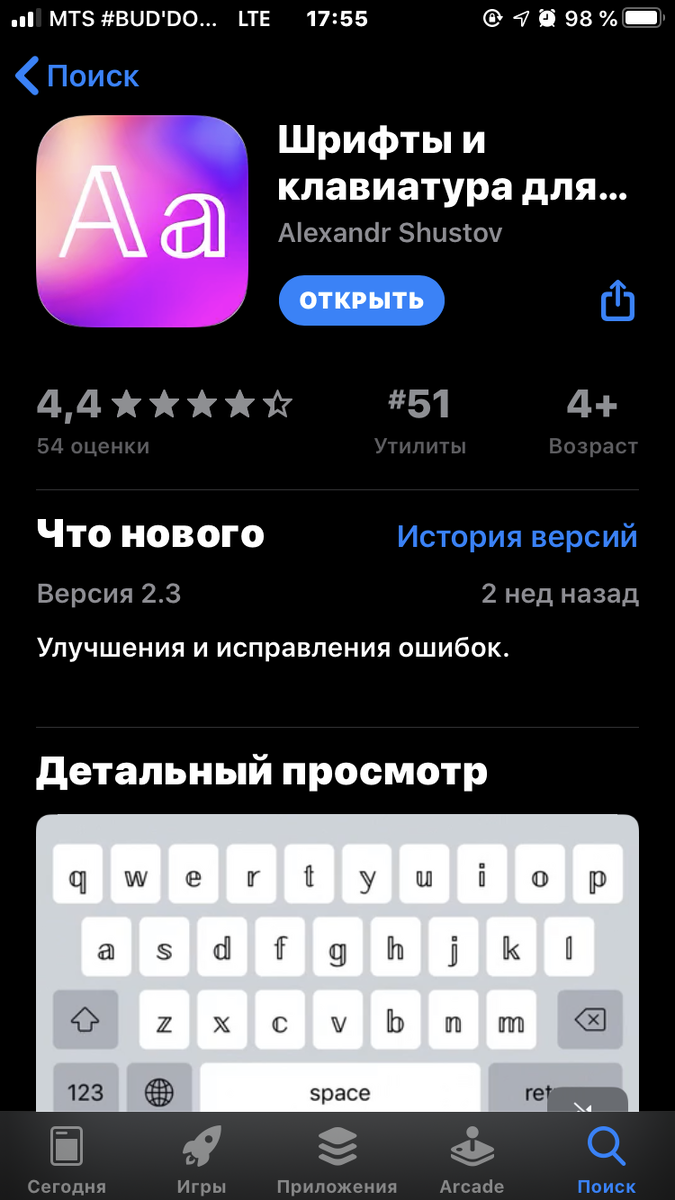This screenshot has height=1200, width=675.
Task: Select the Поиск tab
Action: coord(606,1158)
